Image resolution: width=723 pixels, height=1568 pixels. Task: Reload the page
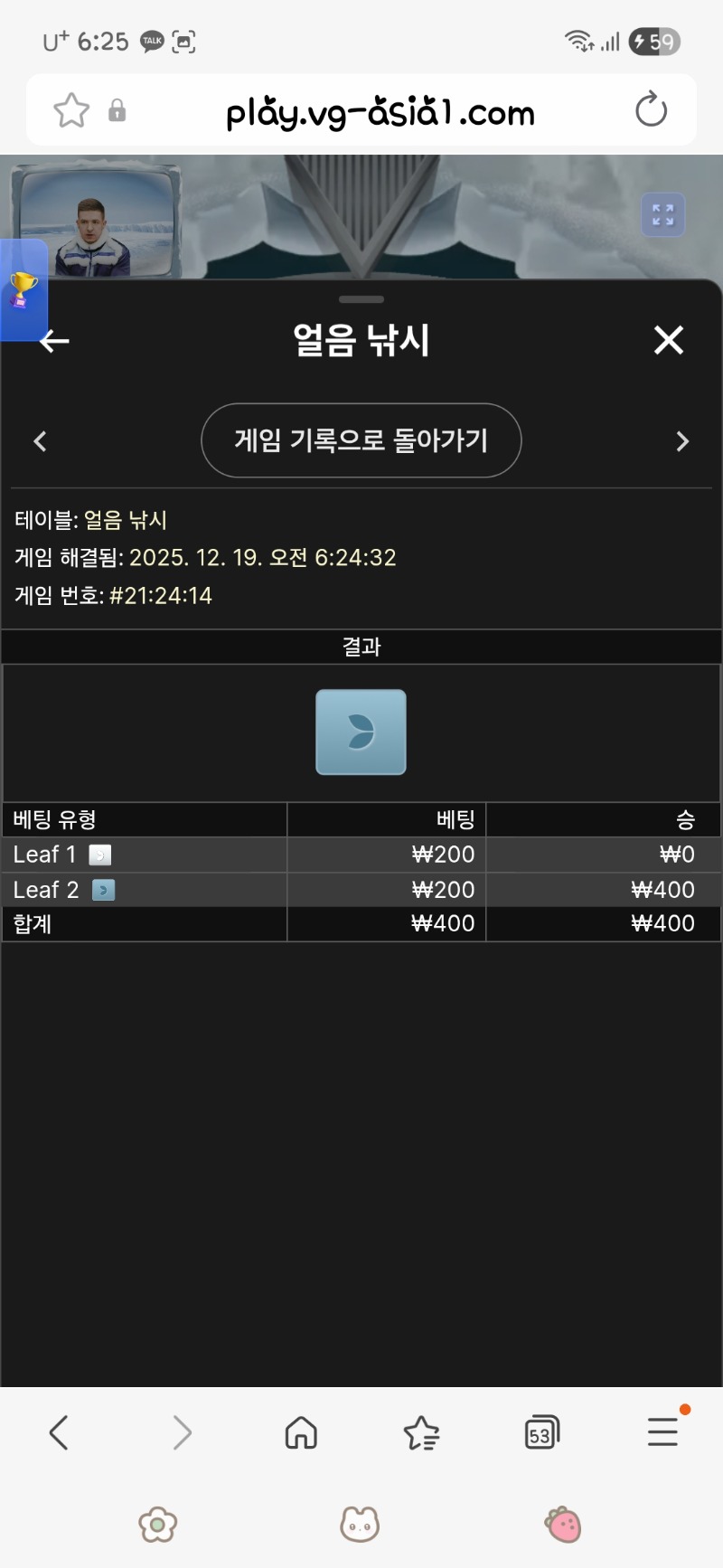(x=651, y=111)
